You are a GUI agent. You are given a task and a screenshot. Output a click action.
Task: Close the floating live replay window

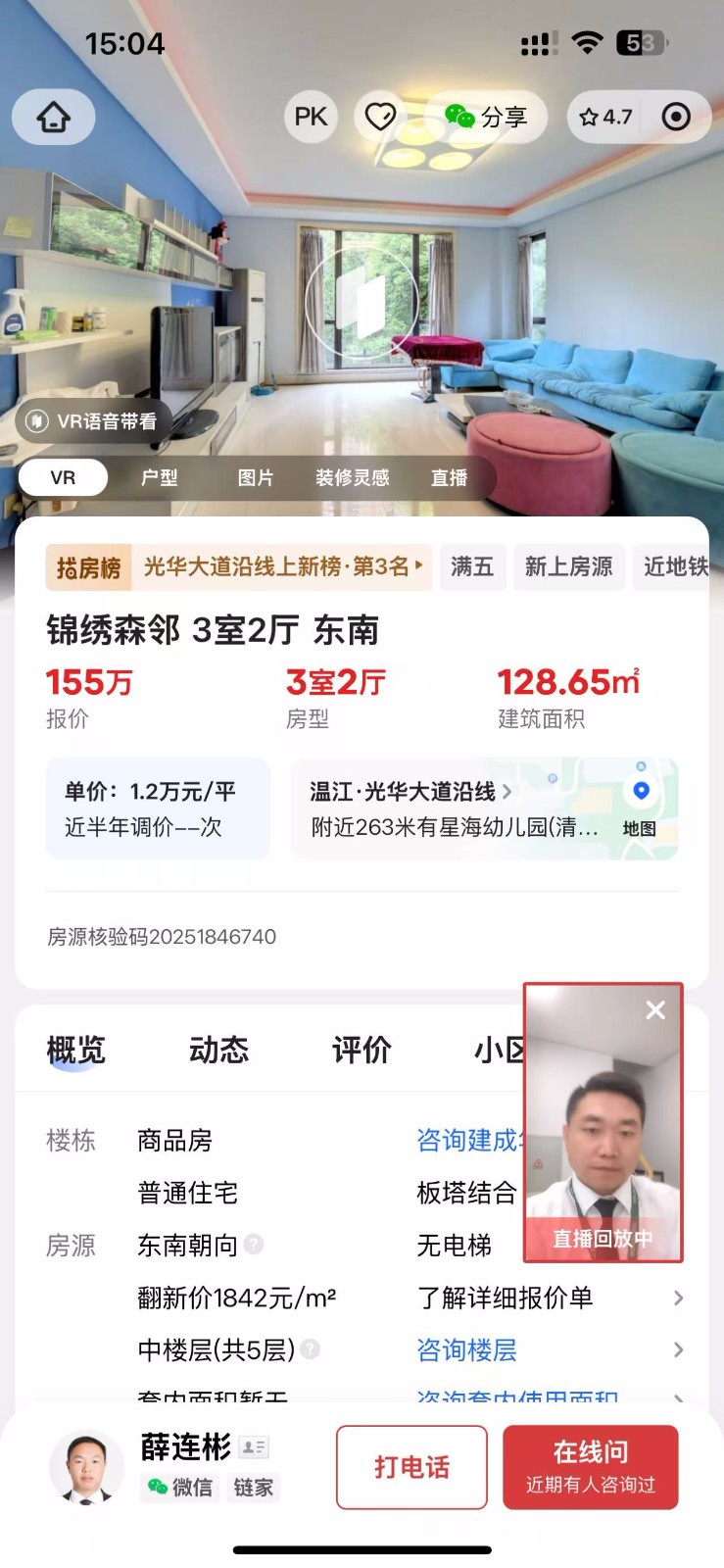tap(655, 1010)
